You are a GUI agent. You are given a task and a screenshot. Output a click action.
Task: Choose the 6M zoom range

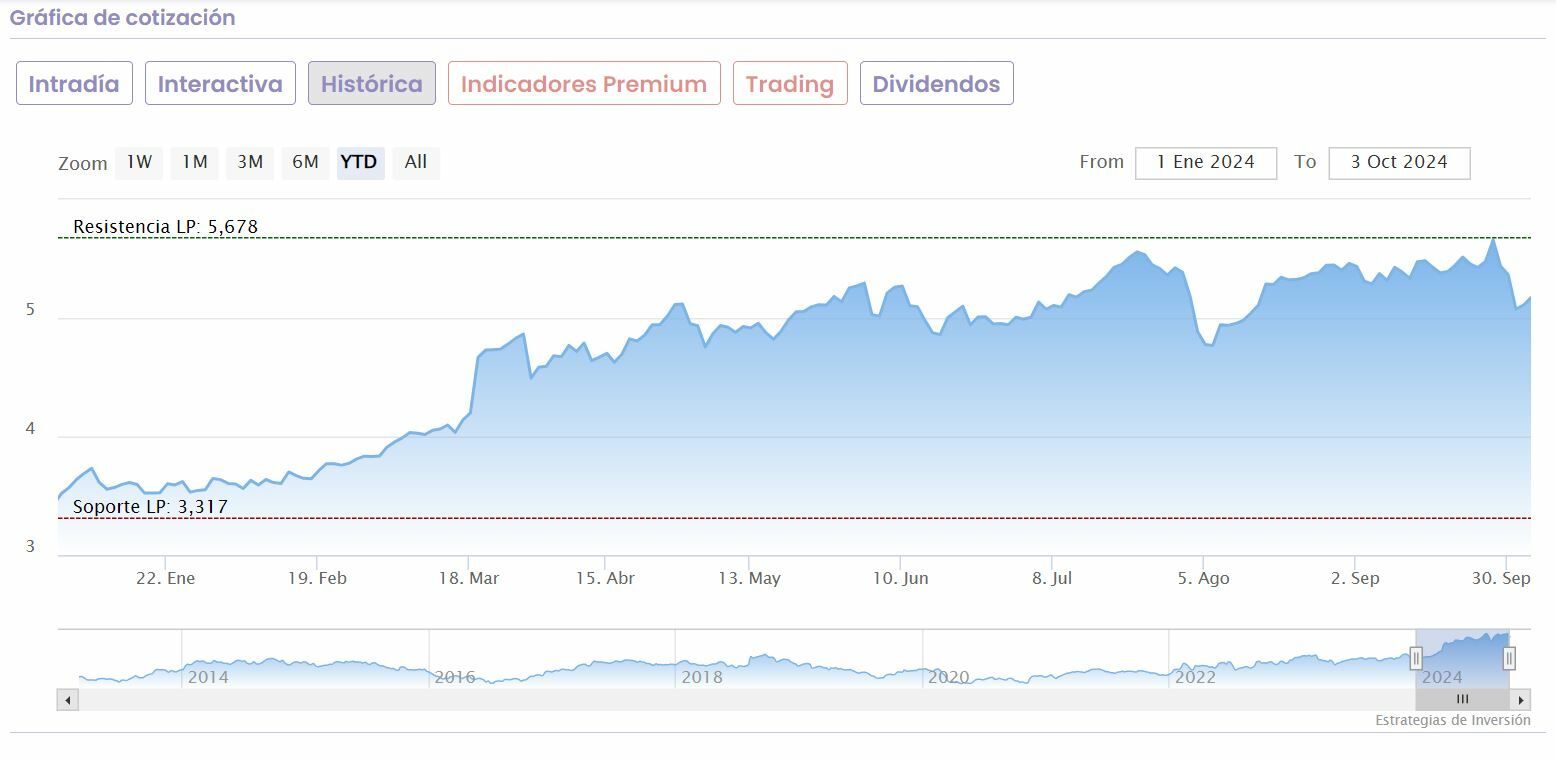click(x=305, y=162)
